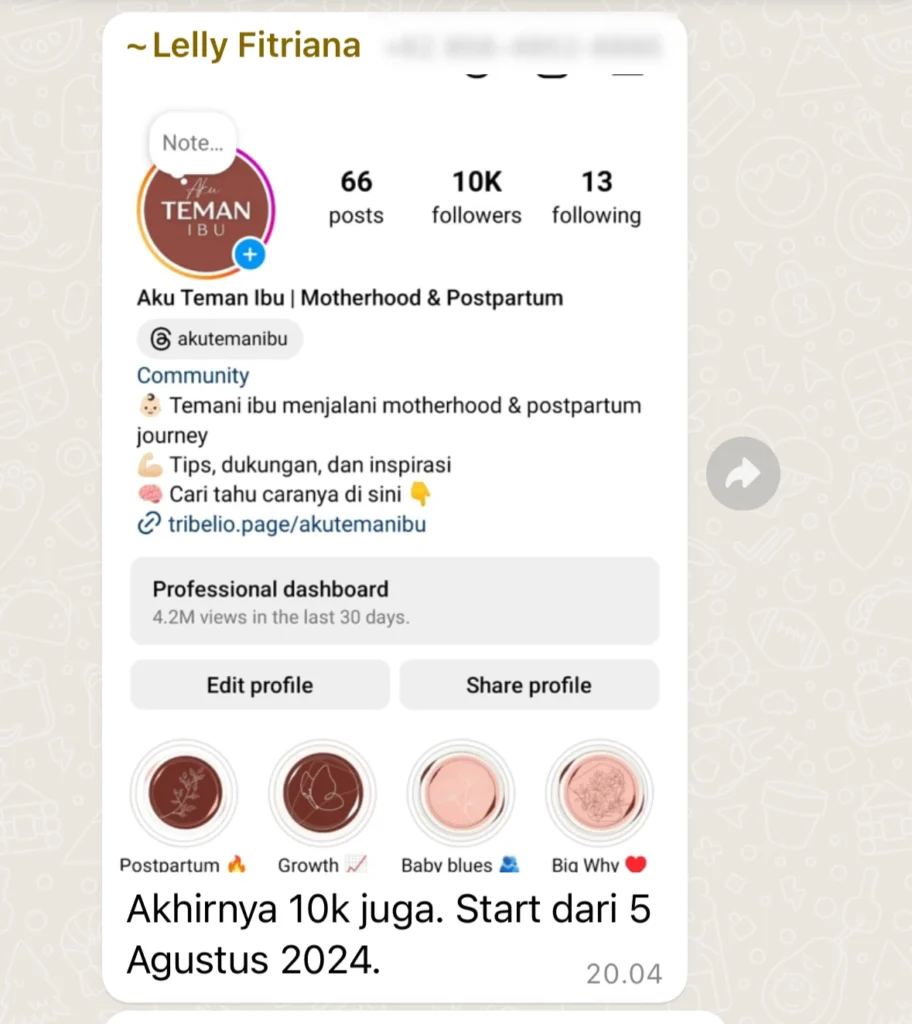
Task: Open sender Lelly Fitriana's contact info
Action: click(245, 46)
